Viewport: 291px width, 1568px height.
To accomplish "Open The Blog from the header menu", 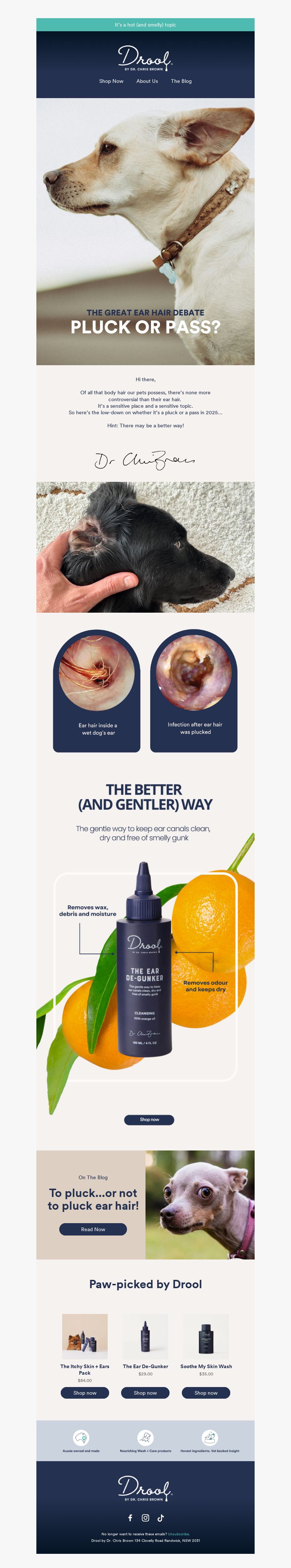I will (x=181, y=81).
